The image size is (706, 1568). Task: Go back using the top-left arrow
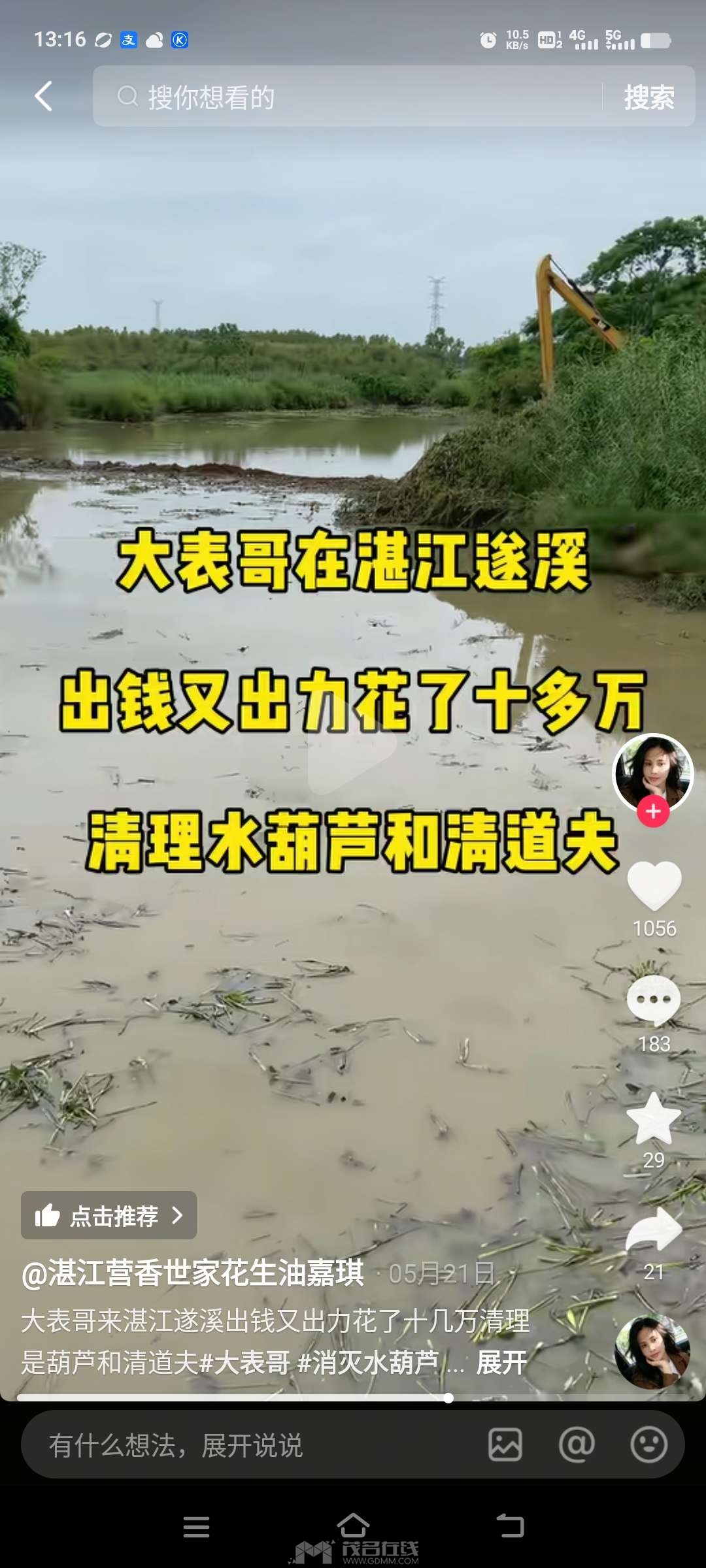point(43,97)
